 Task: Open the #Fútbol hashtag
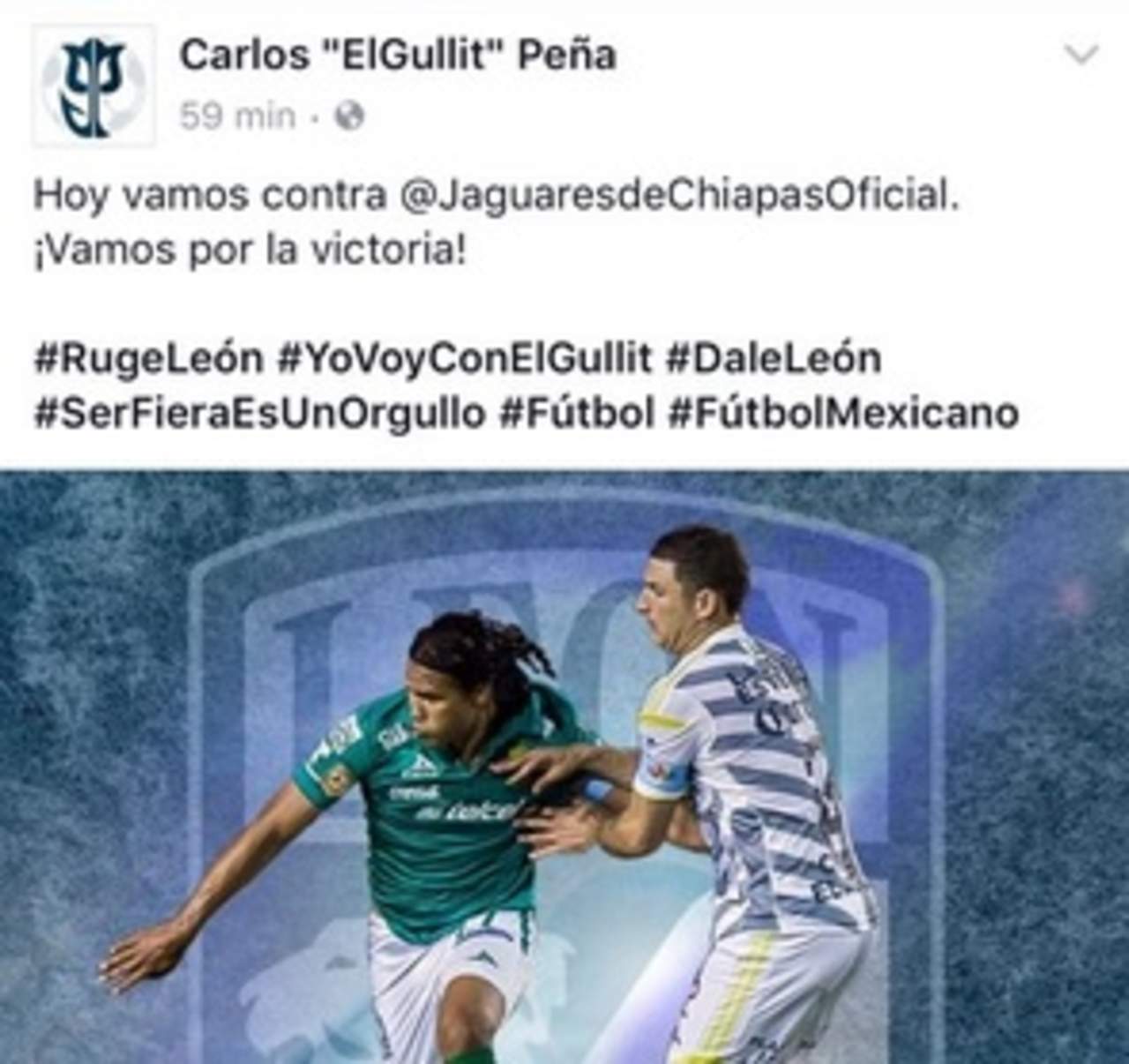pos(576,413)
